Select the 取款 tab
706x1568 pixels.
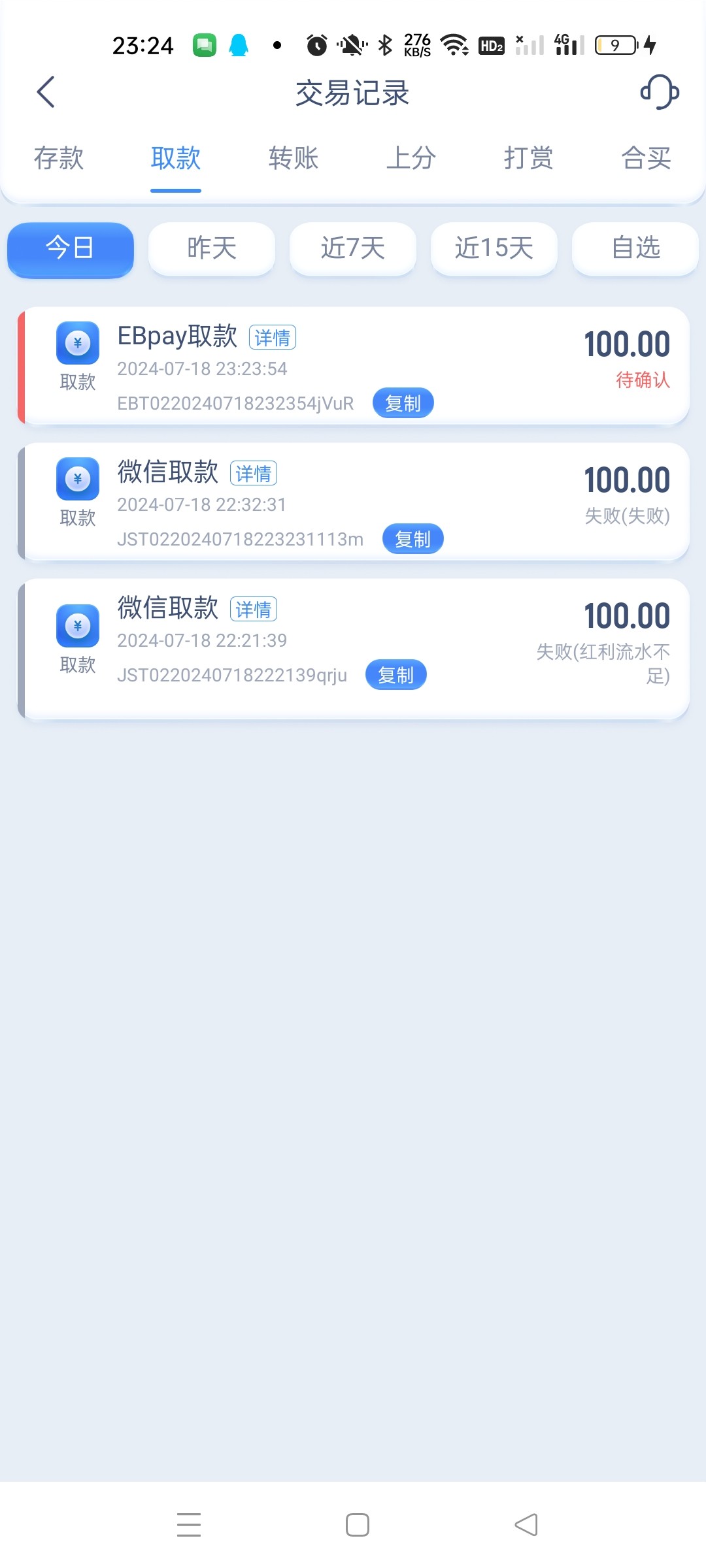[x=175, y=159]
